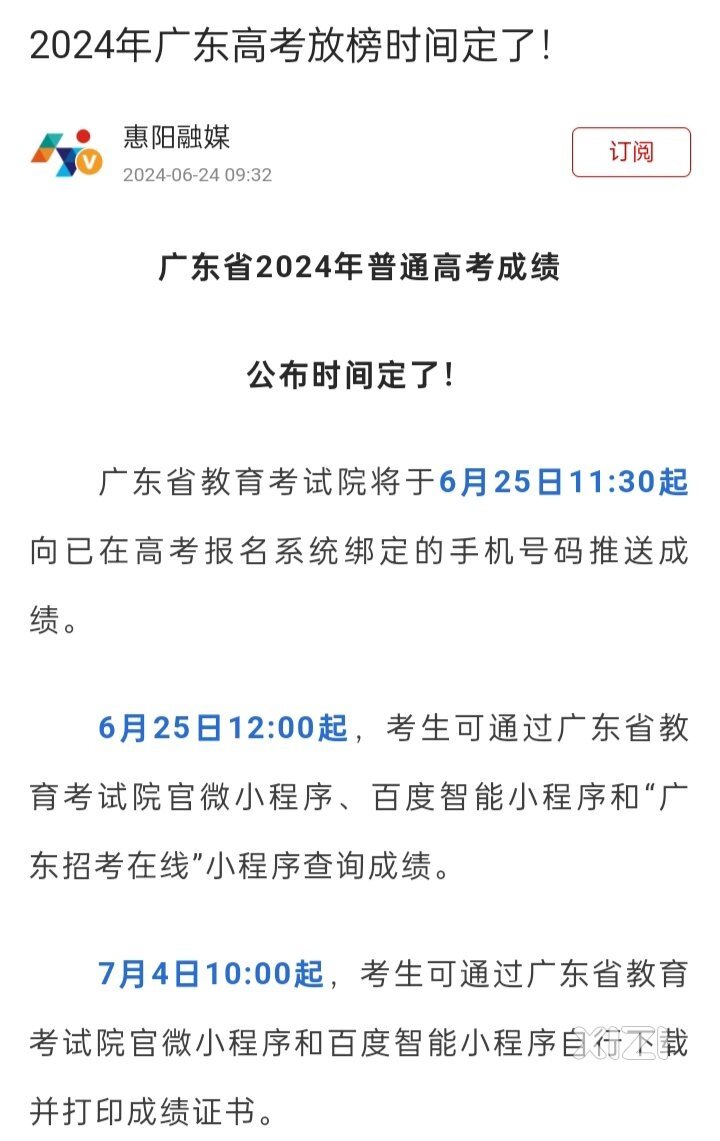This screenshot has height=1141, width=720.
Task: Subscribe to 惠阳融媒 with the 订阅 button
Action: pos(631,152)
